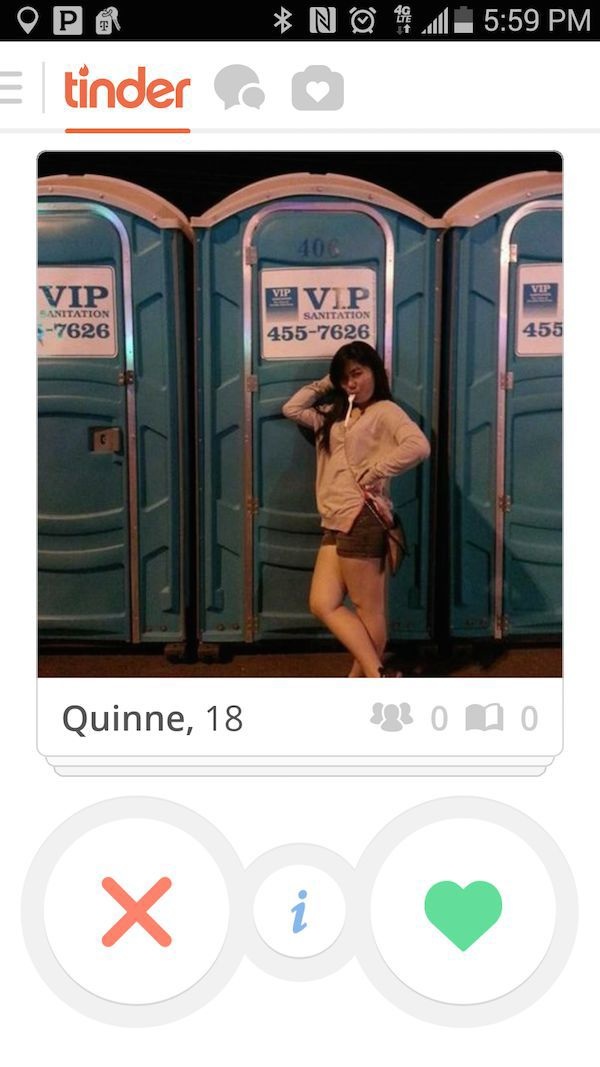Image resolution: width=600 pixels, height=1067 pixels.
Task: Like Quinne with the green heart
Action: [463, 913]
